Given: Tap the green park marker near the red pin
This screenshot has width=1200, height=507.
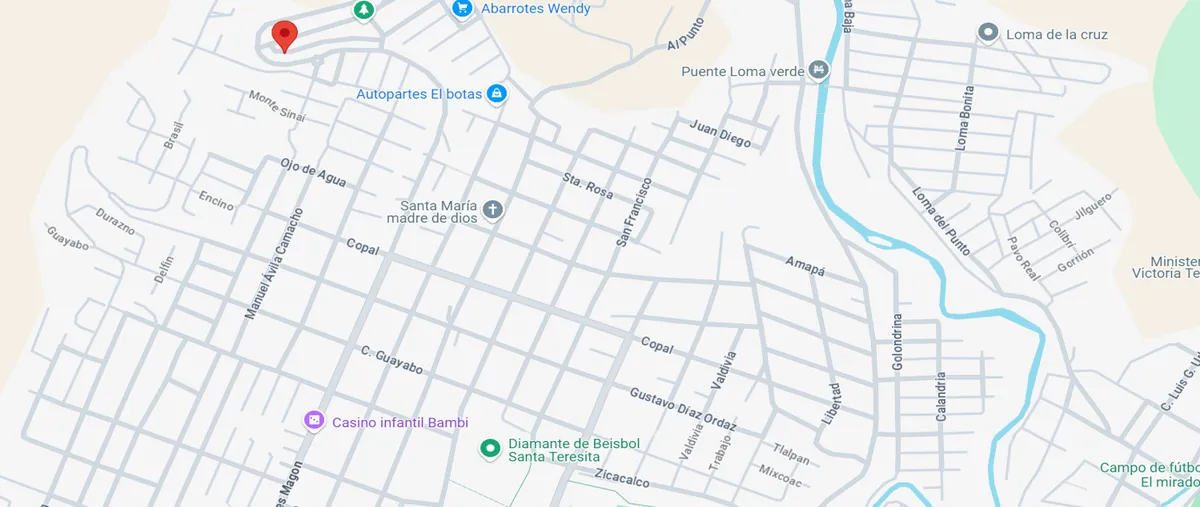Looking at the screenshot, I should [364, 10].
